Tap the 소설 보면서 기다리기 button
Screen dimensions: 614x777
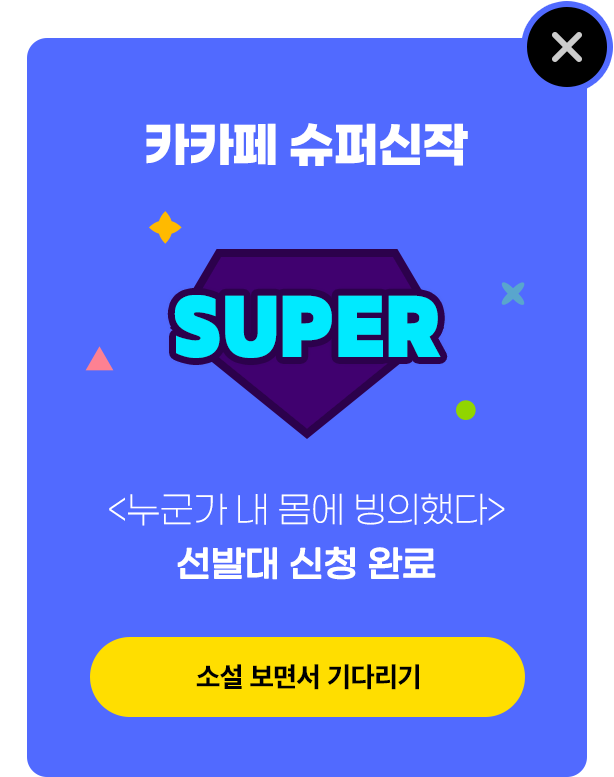pyautogui.click(x=307, y=677)
